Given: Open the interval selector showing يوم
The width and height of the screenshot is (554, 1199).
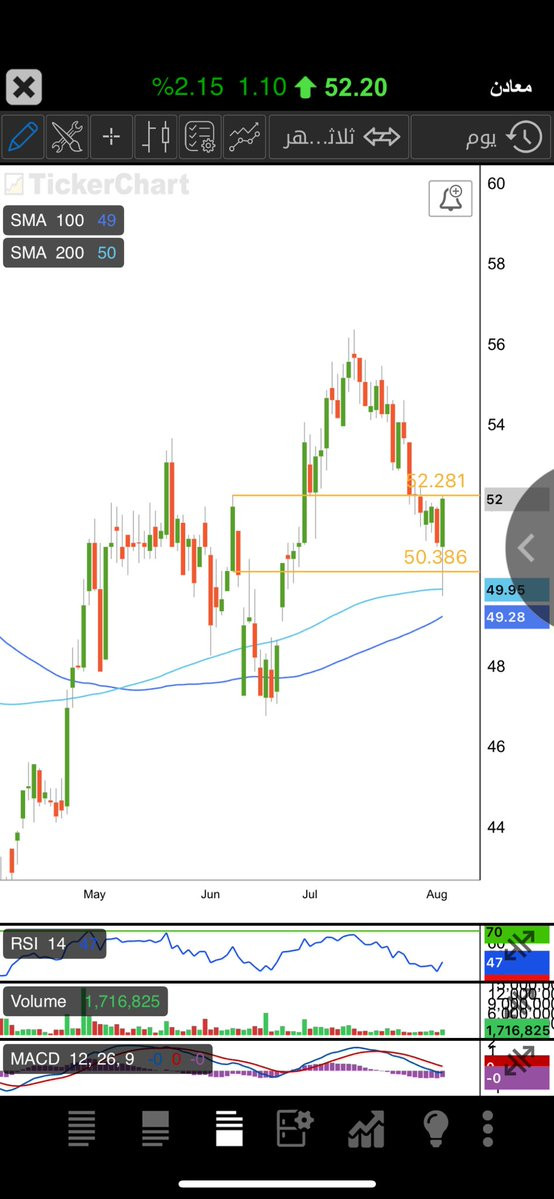Looking at the screenshot, I should [481, 138].
